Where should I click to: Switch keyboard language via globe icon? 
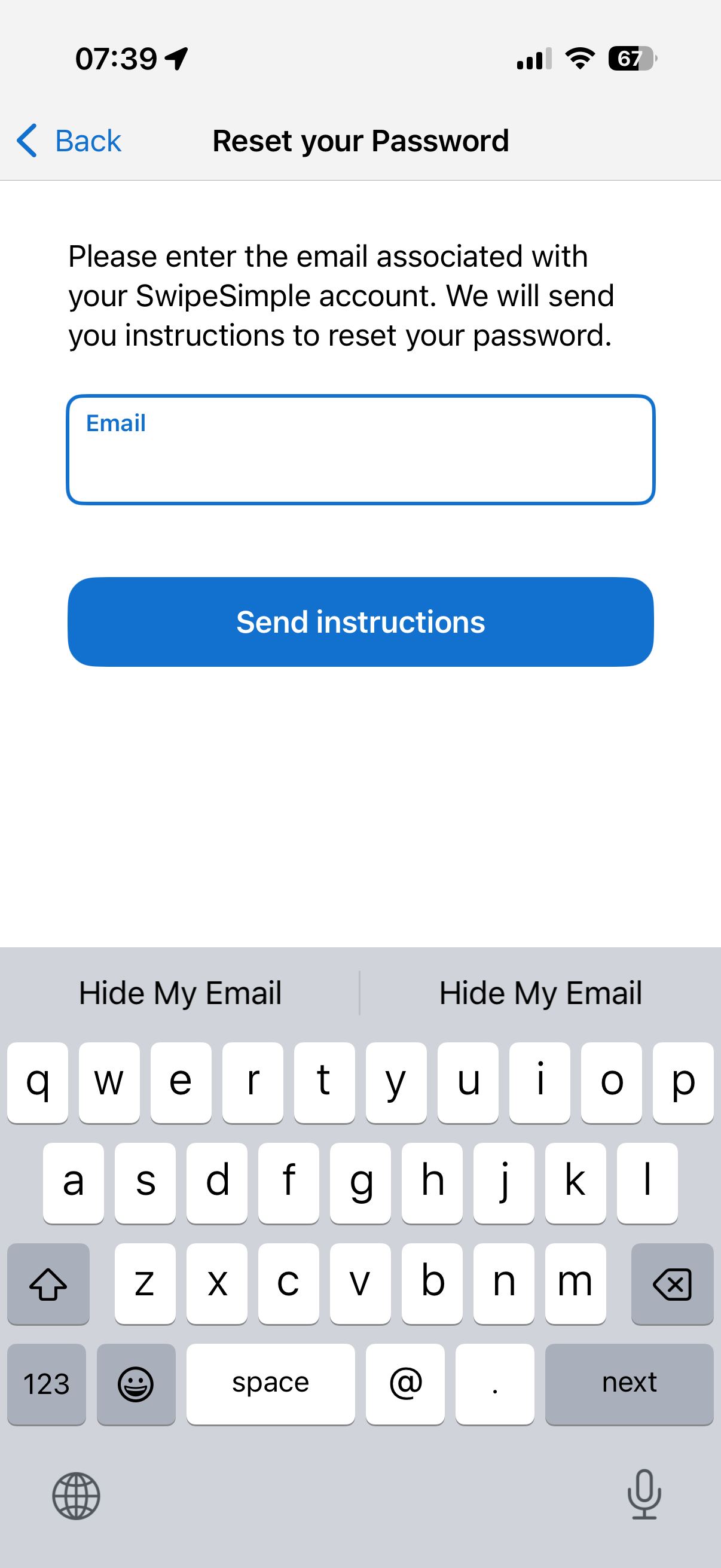click(76, 1496)
